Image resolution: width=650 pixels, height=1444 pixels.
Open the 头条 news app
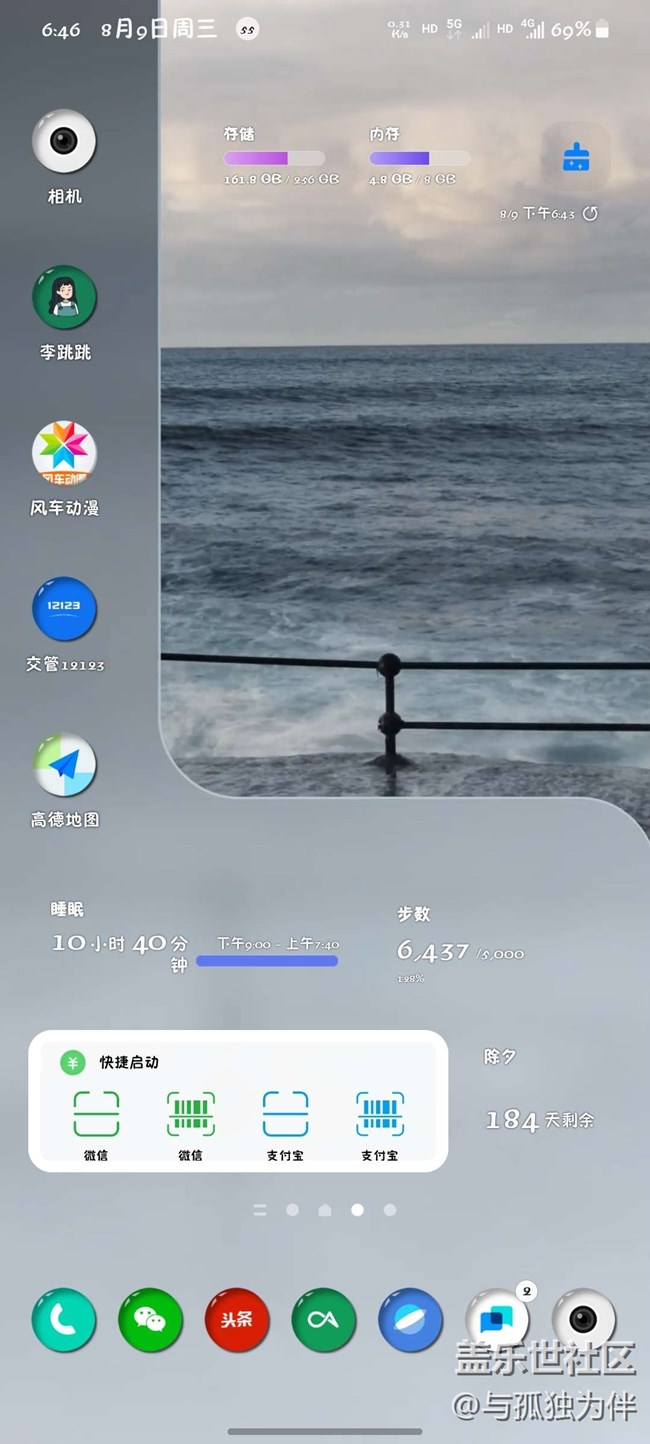point(237,1320)
